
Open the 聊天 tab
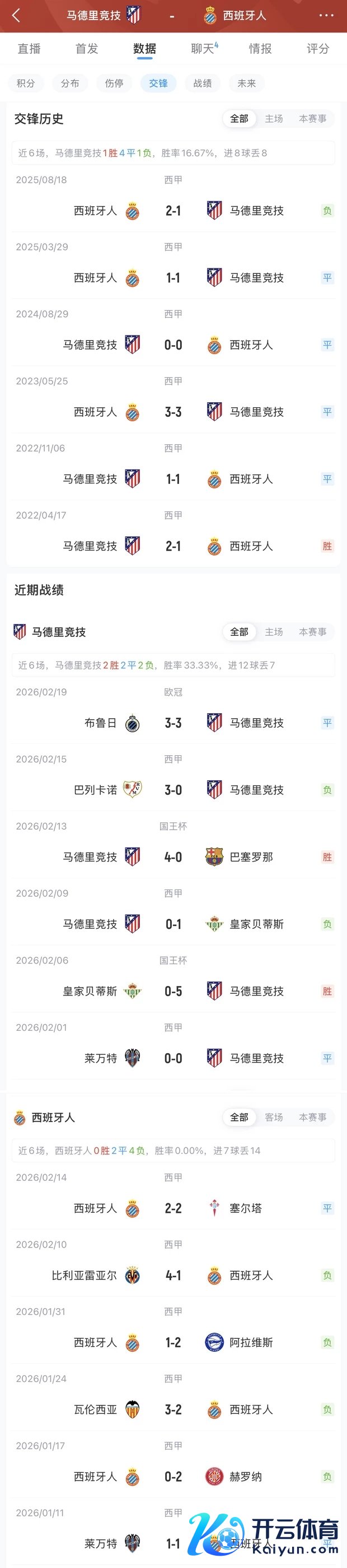pyautogui.click(x=203, y=49)
